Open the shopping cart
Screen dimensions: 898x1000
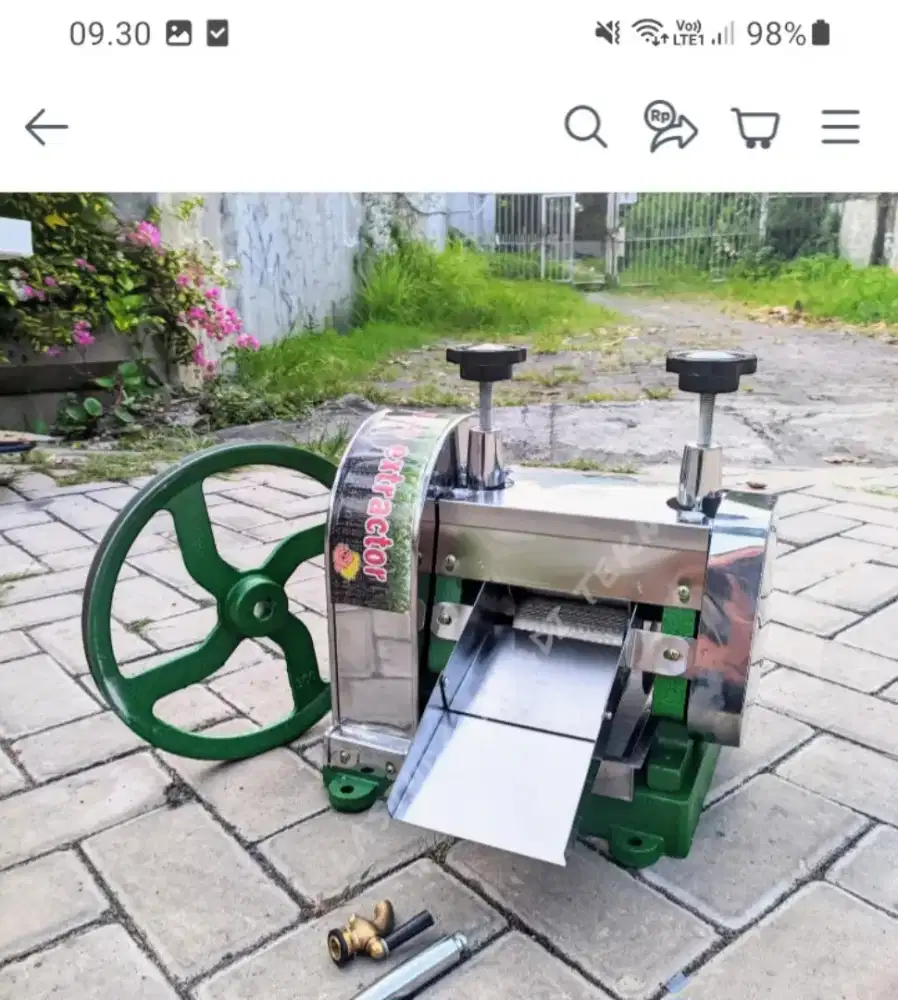point(755,128)
